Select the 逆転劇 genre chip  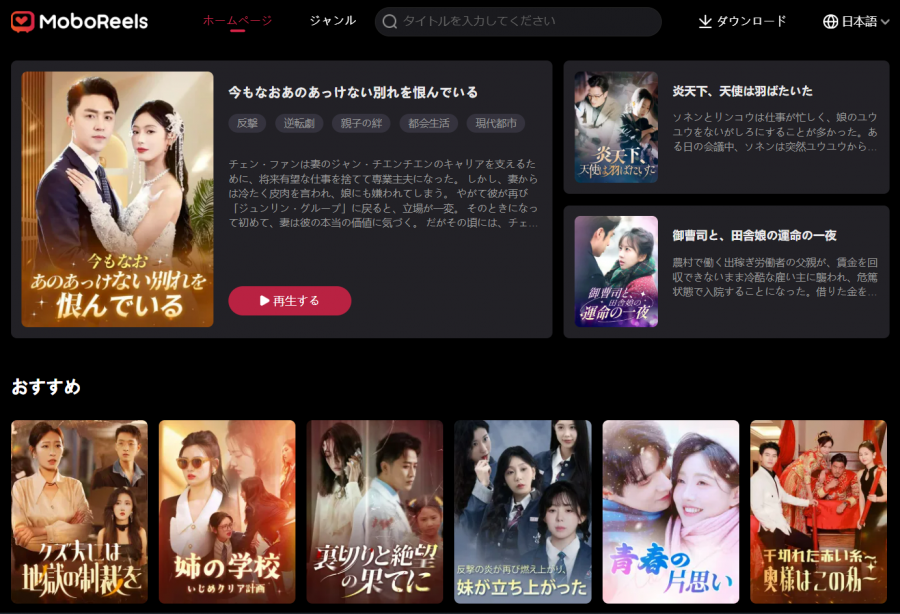point(299,124)
